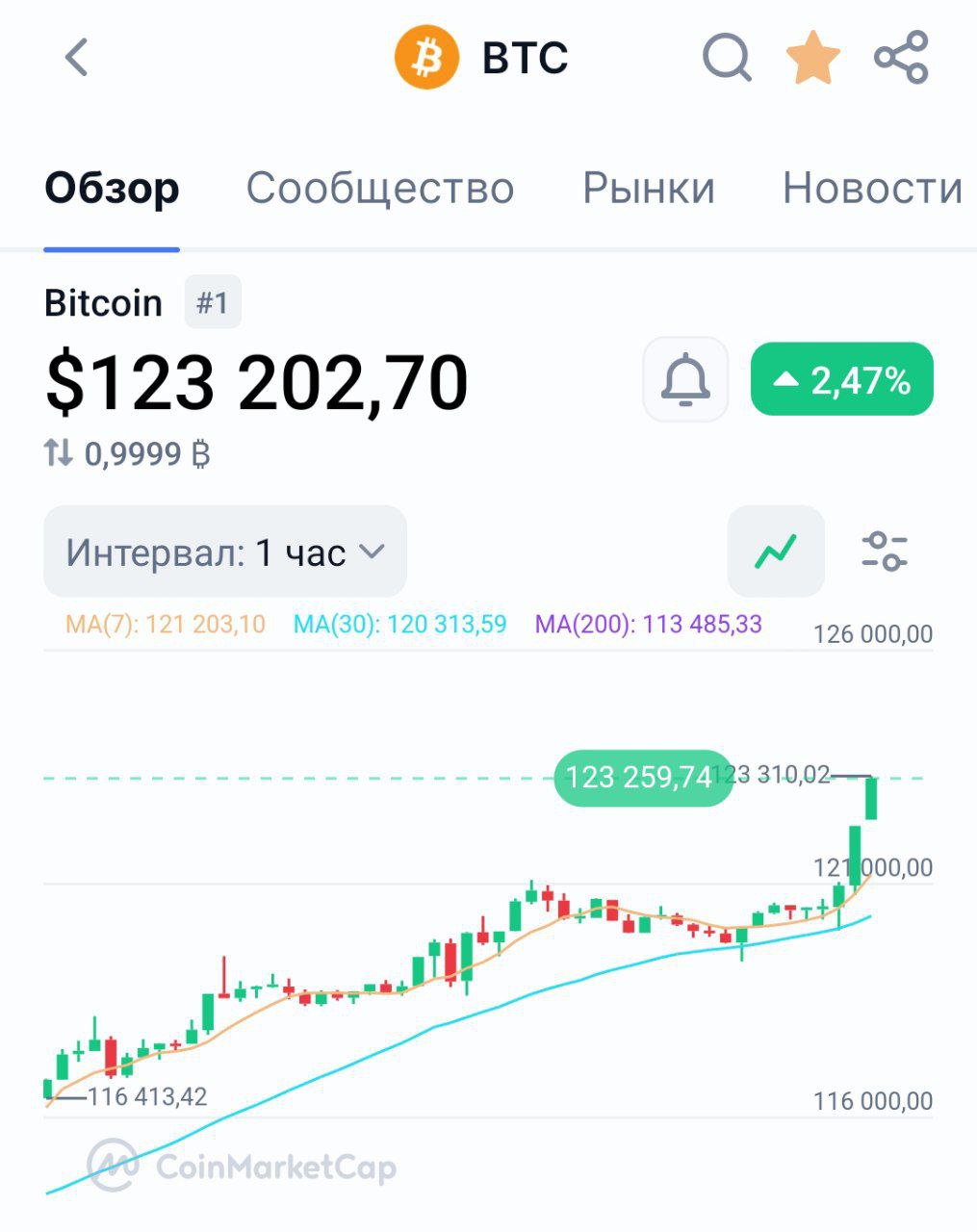Toggle the favorite star for BTC

(813, 58)
